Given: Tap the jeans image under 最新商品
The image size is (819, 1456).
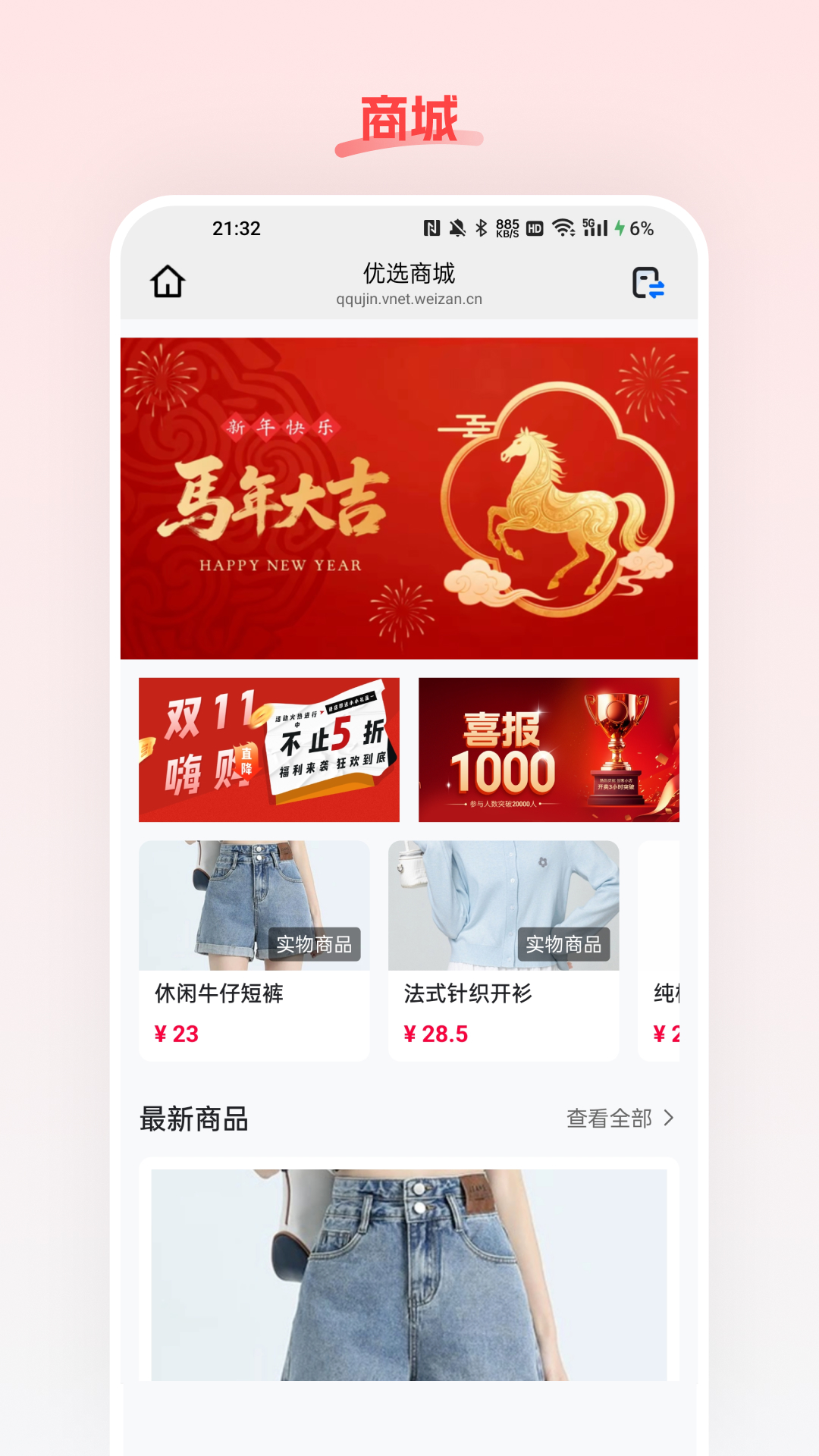Looking at the screenshot, I should [x=409, y=1289].
